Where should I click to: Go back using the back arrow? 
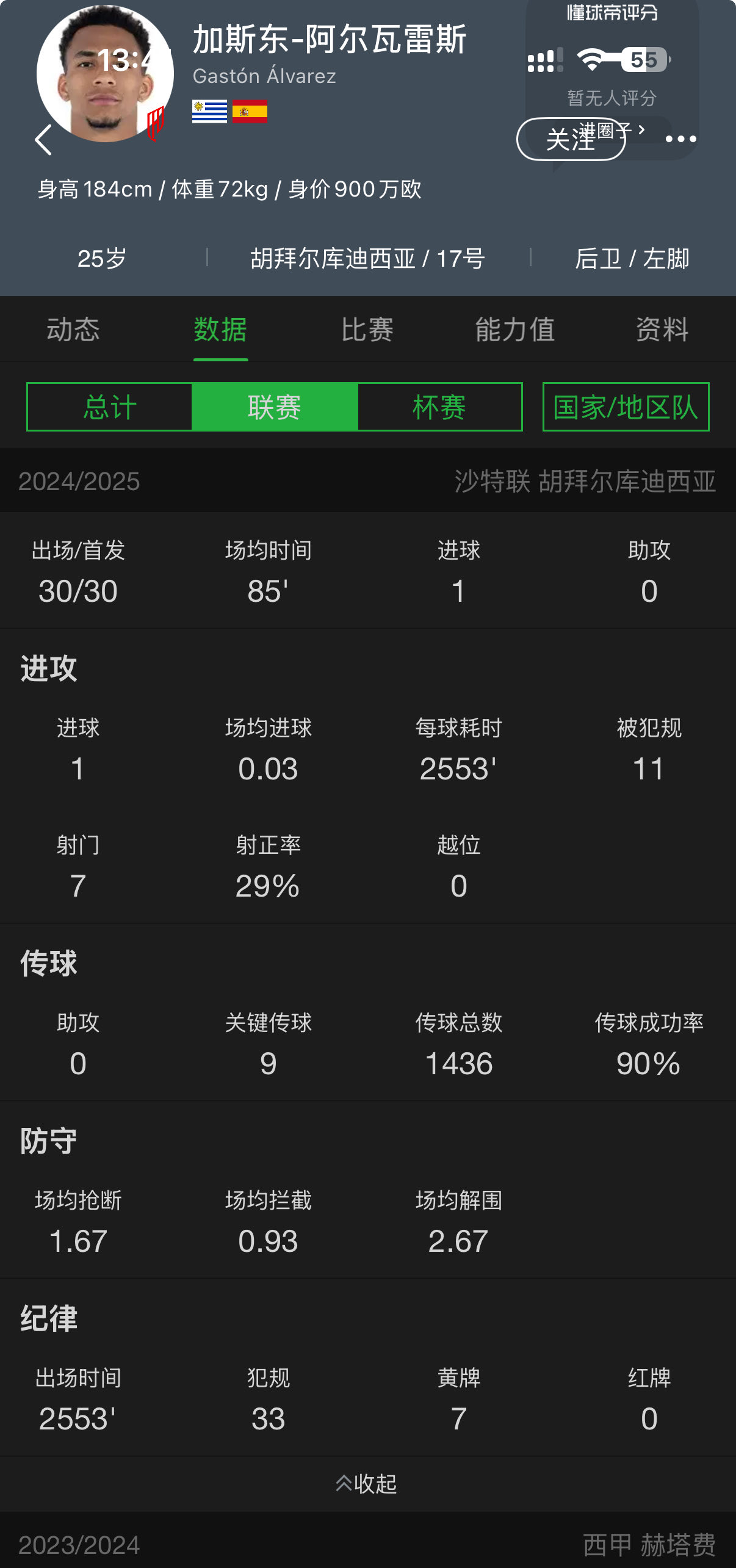[44, 140]
